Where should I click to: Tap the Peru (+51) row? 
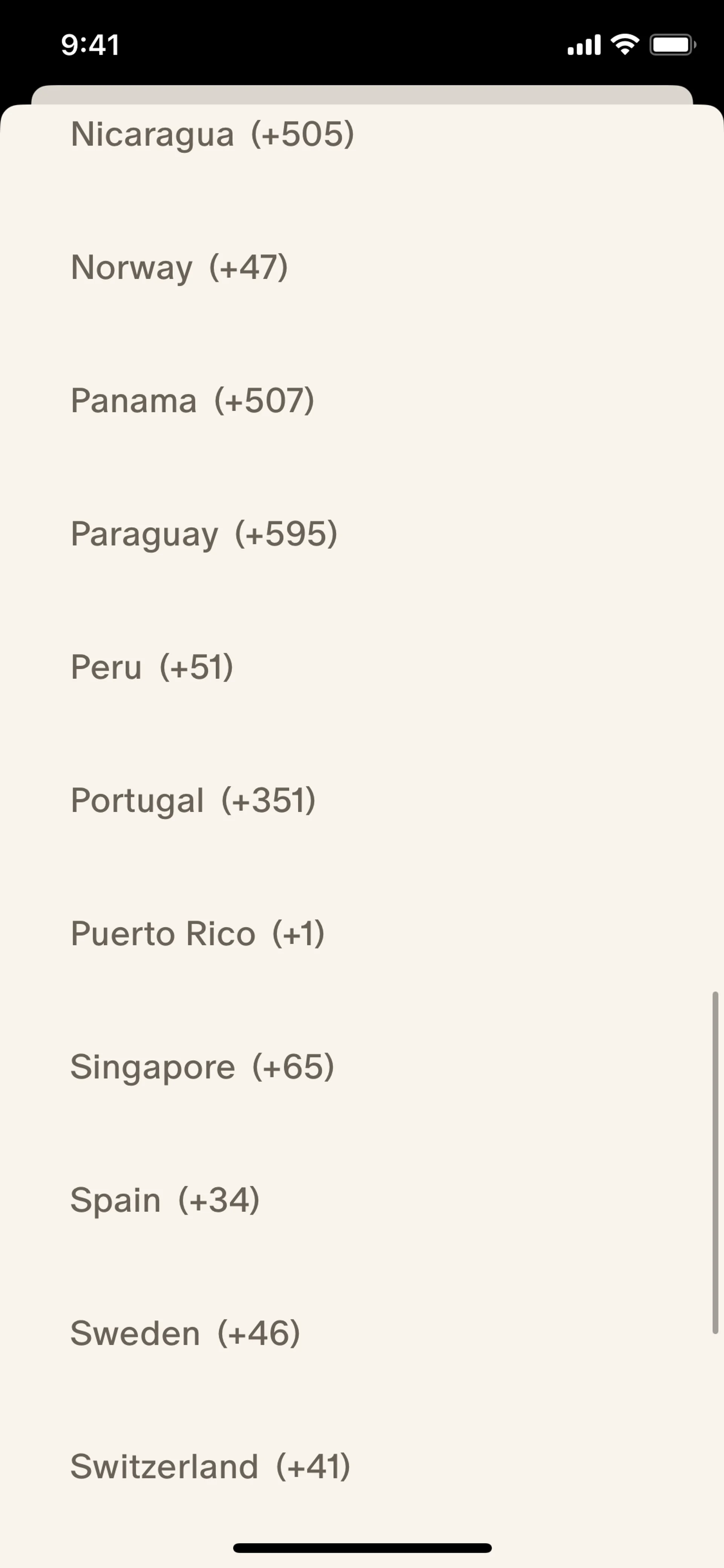click(152, 667)
